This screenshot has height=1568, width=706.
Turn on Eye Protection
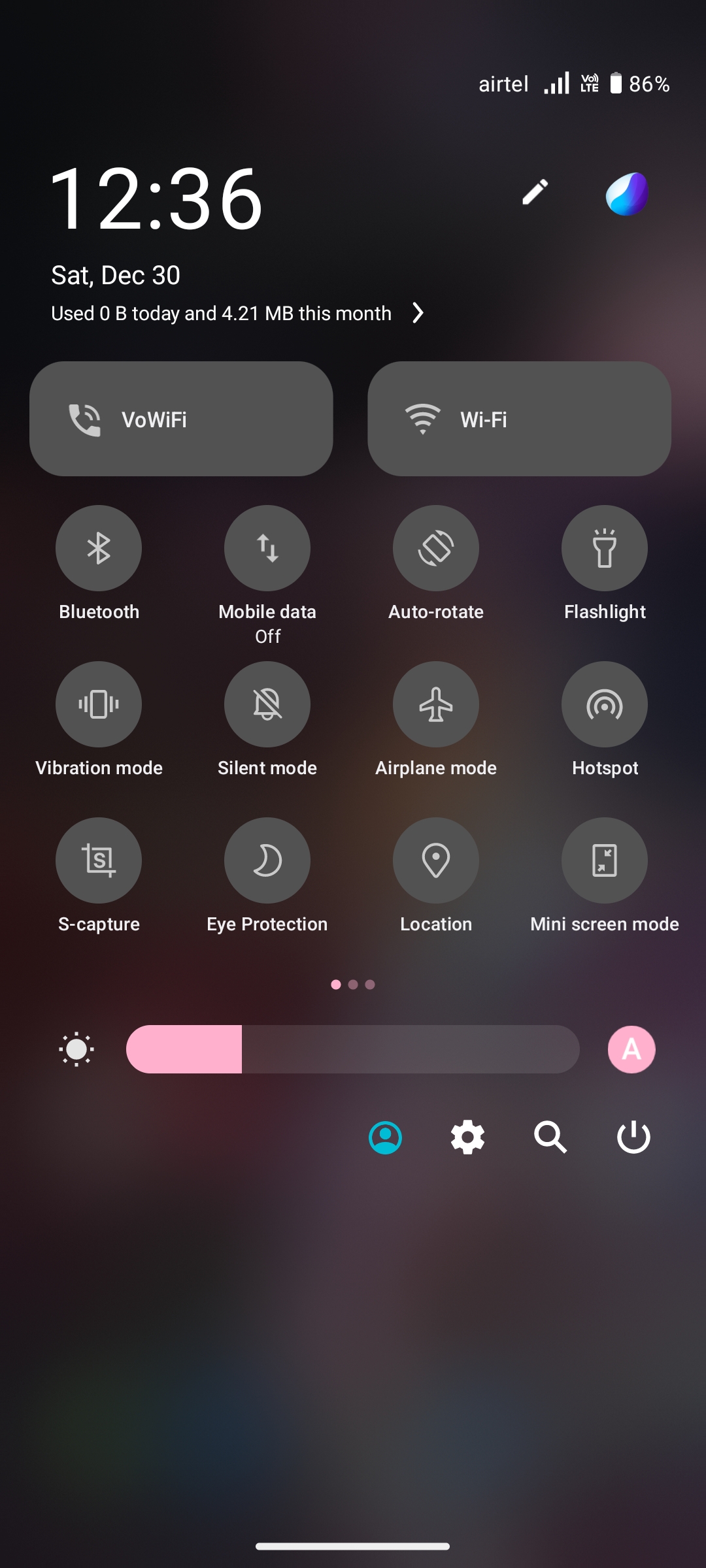pyautogui.click(x=267, y=860)
